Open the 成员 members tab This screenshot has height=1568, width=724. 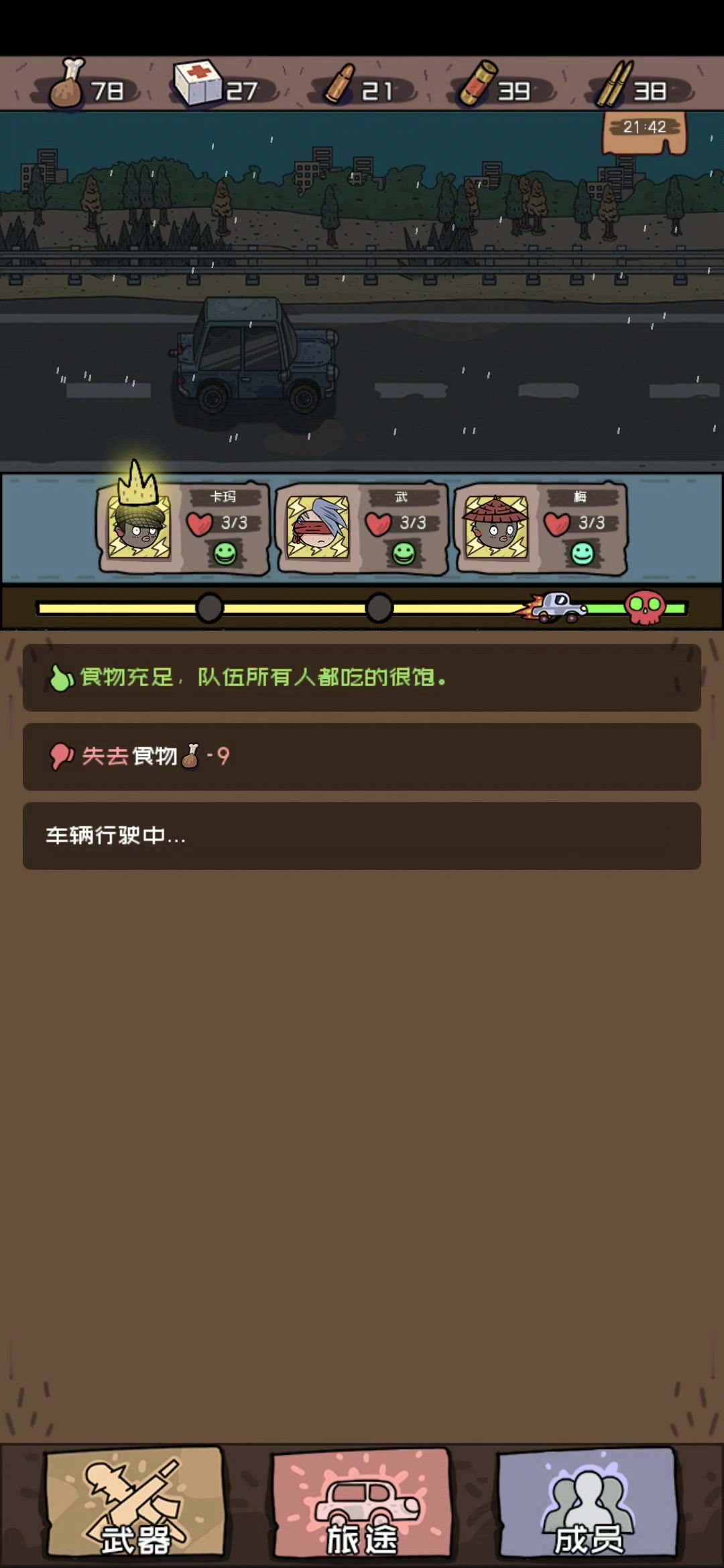[588, 1503]
